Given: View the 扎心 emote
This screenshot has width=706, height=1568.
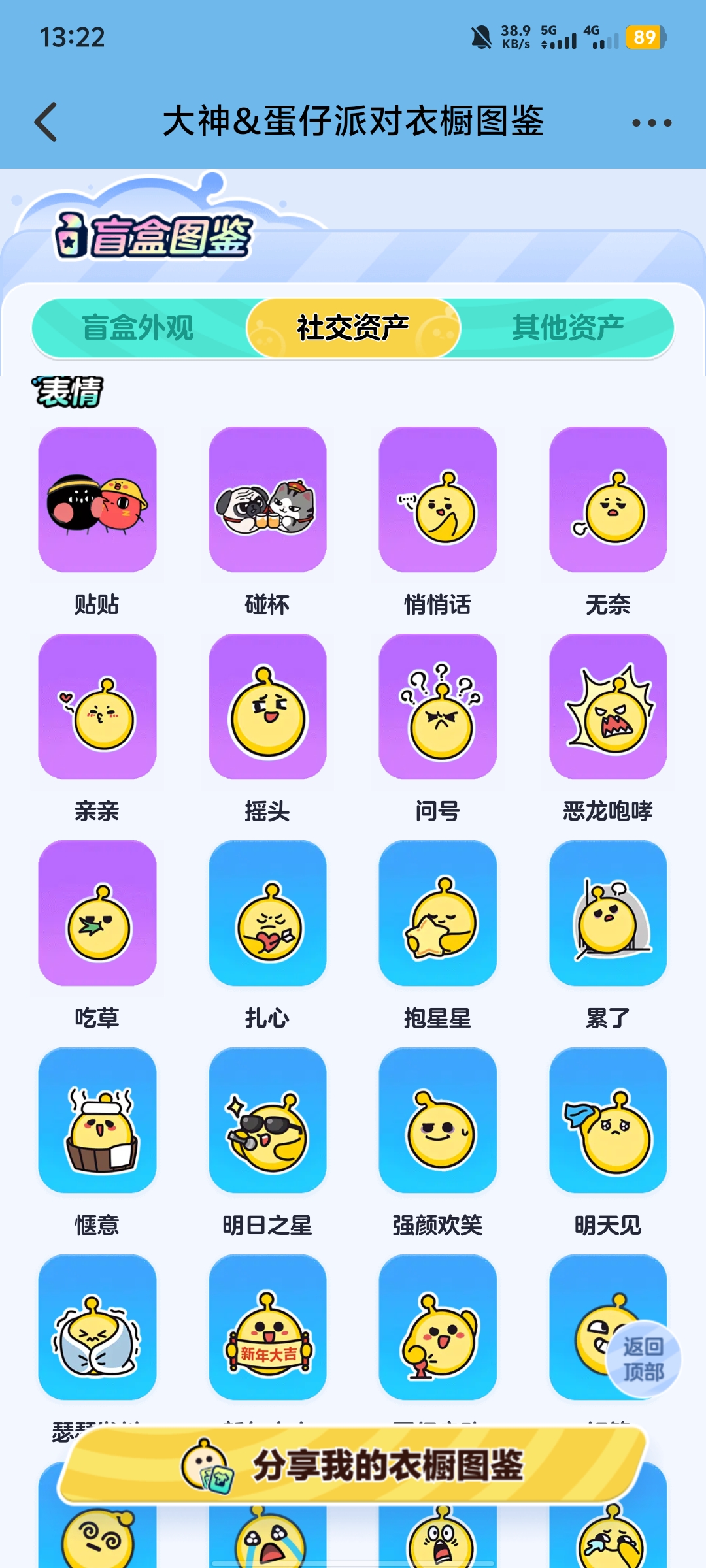Looking at the screenshot, I should pos(267,913).
